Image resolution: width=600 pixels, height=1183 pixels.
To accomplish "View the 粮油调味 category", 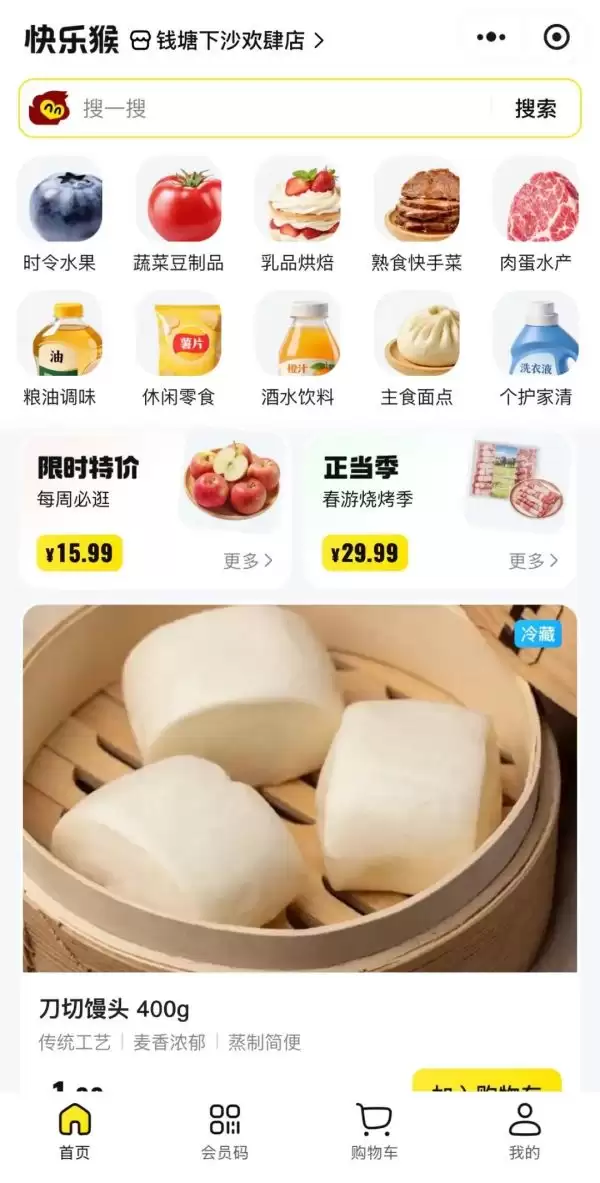I will point(60,349).
